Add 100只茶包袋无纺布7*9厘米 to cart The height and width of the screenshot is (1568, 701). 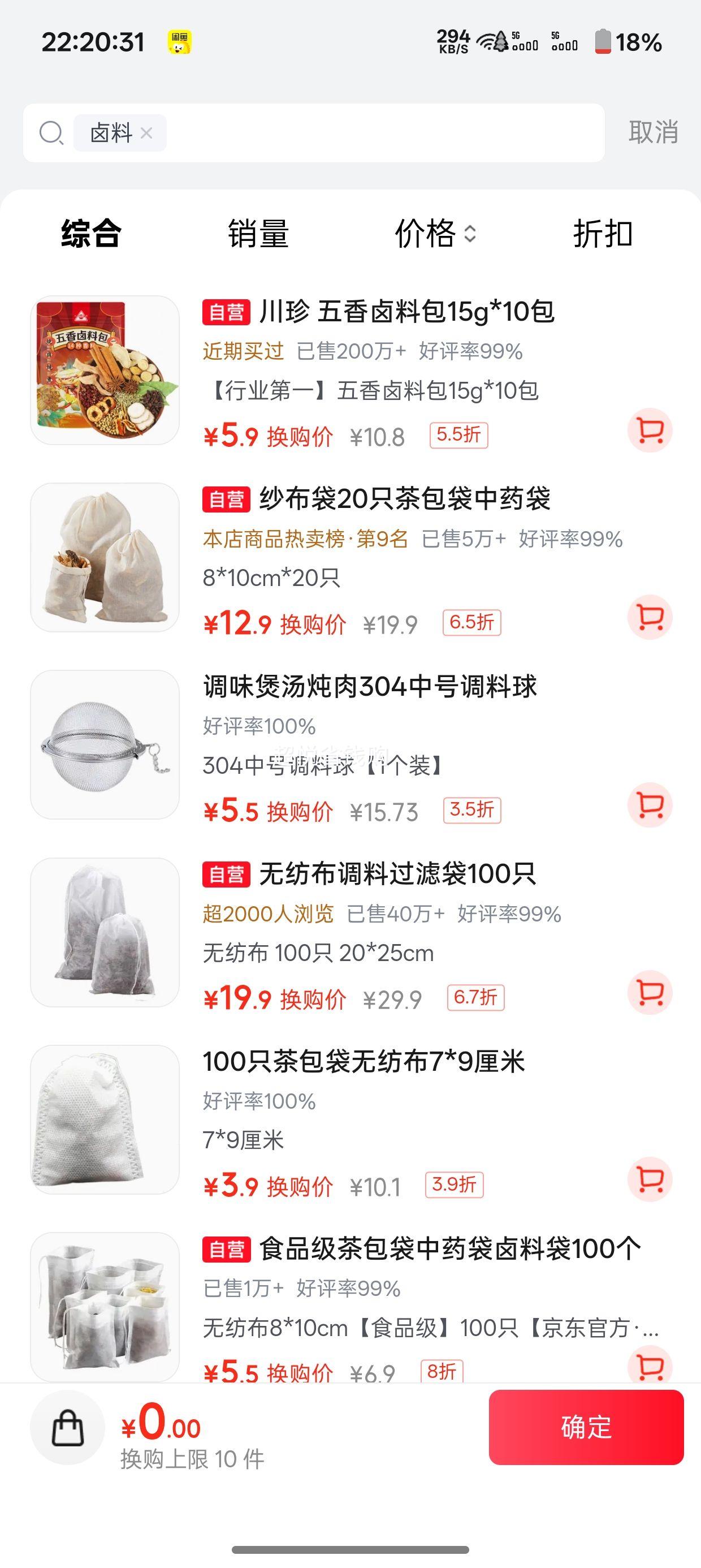[650, 1179]
